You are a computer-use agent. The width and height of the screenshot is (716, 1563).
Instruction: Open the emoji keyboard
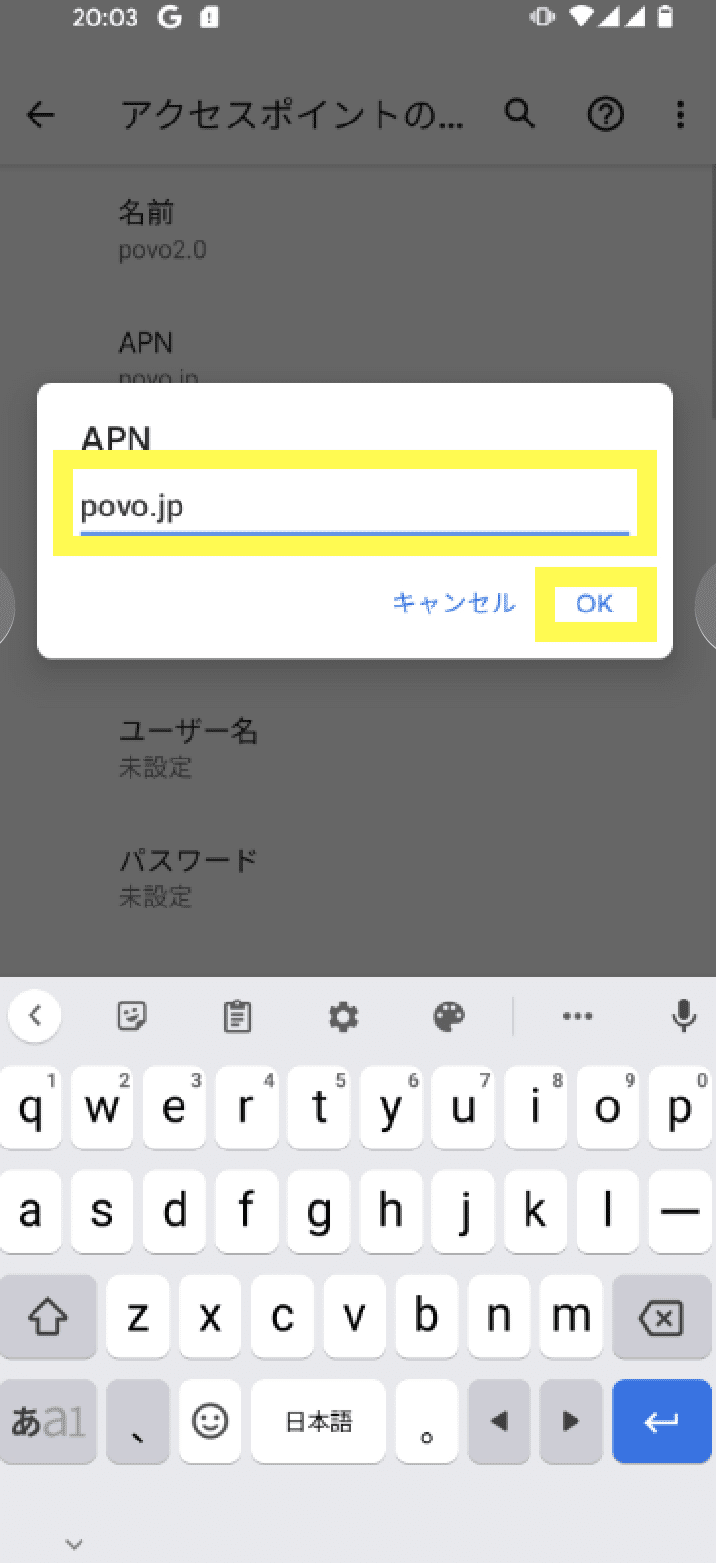(x=209, y=1422)
